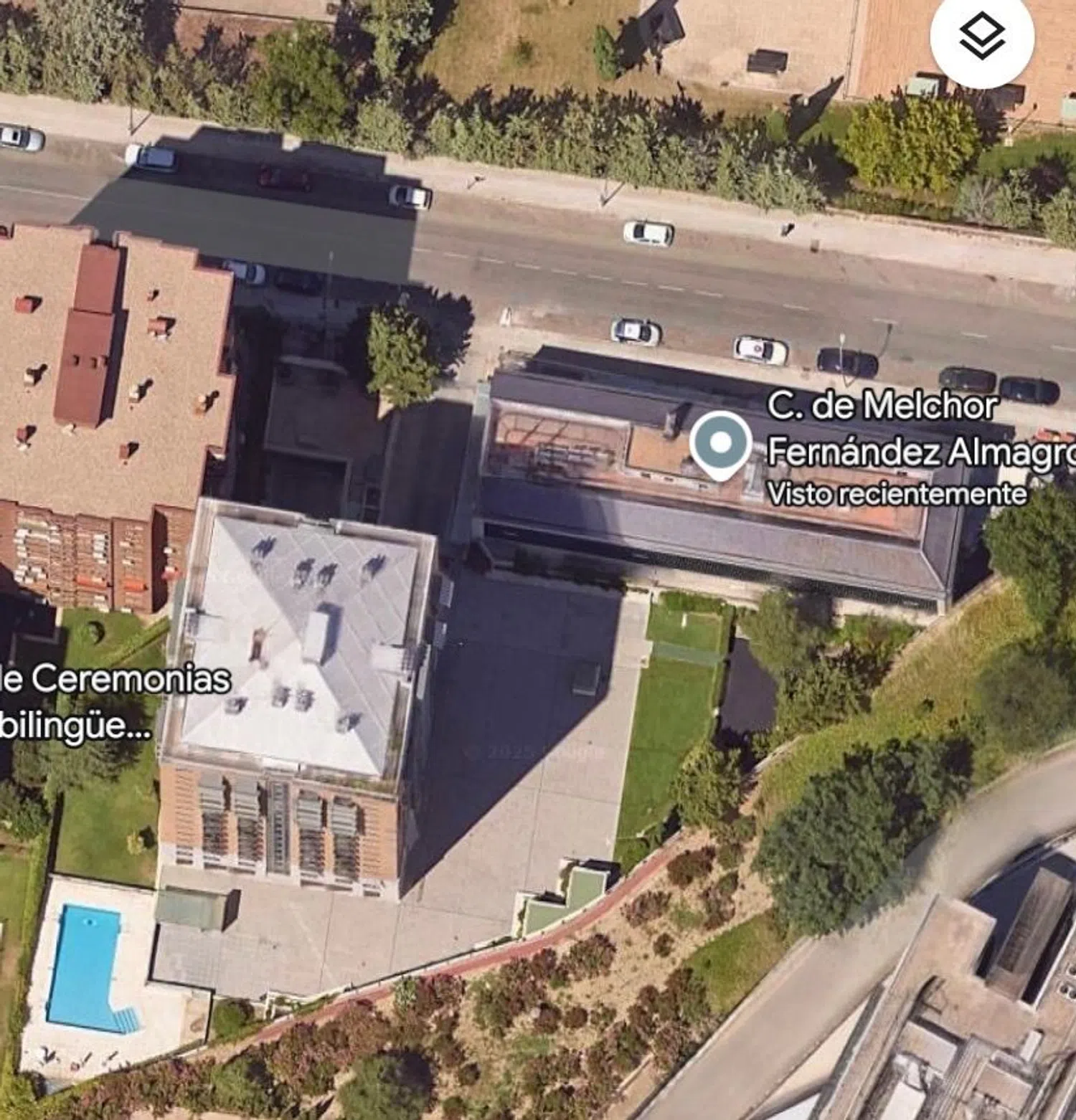The height and width of the screenshot is (1120, 1076).
Task: Tap the C. de Melchor Fernández Almagro pin
Action: pyautogui.click(x=721, y=445)
